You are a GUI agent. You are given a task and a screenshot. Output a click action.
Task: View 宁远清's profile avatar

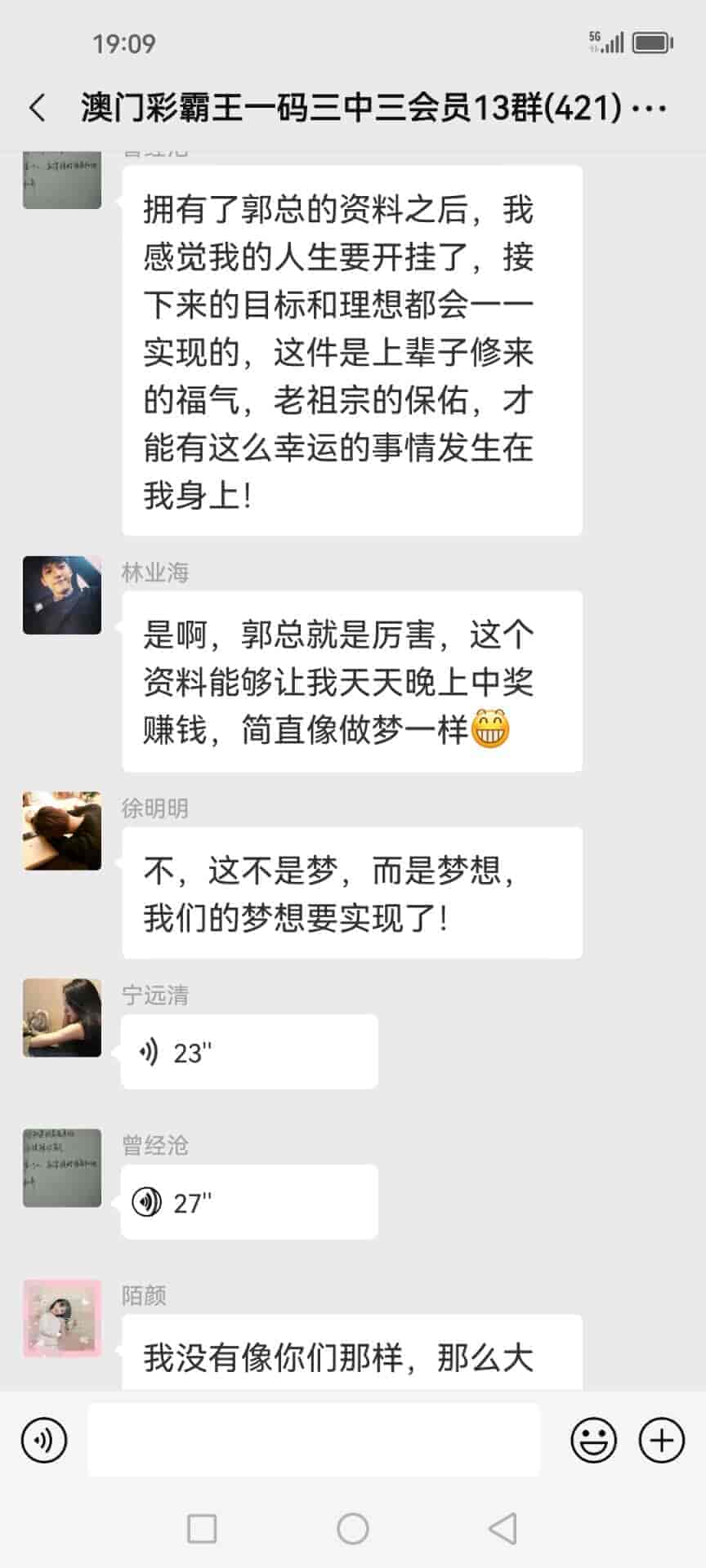[x=62, y=1018]
